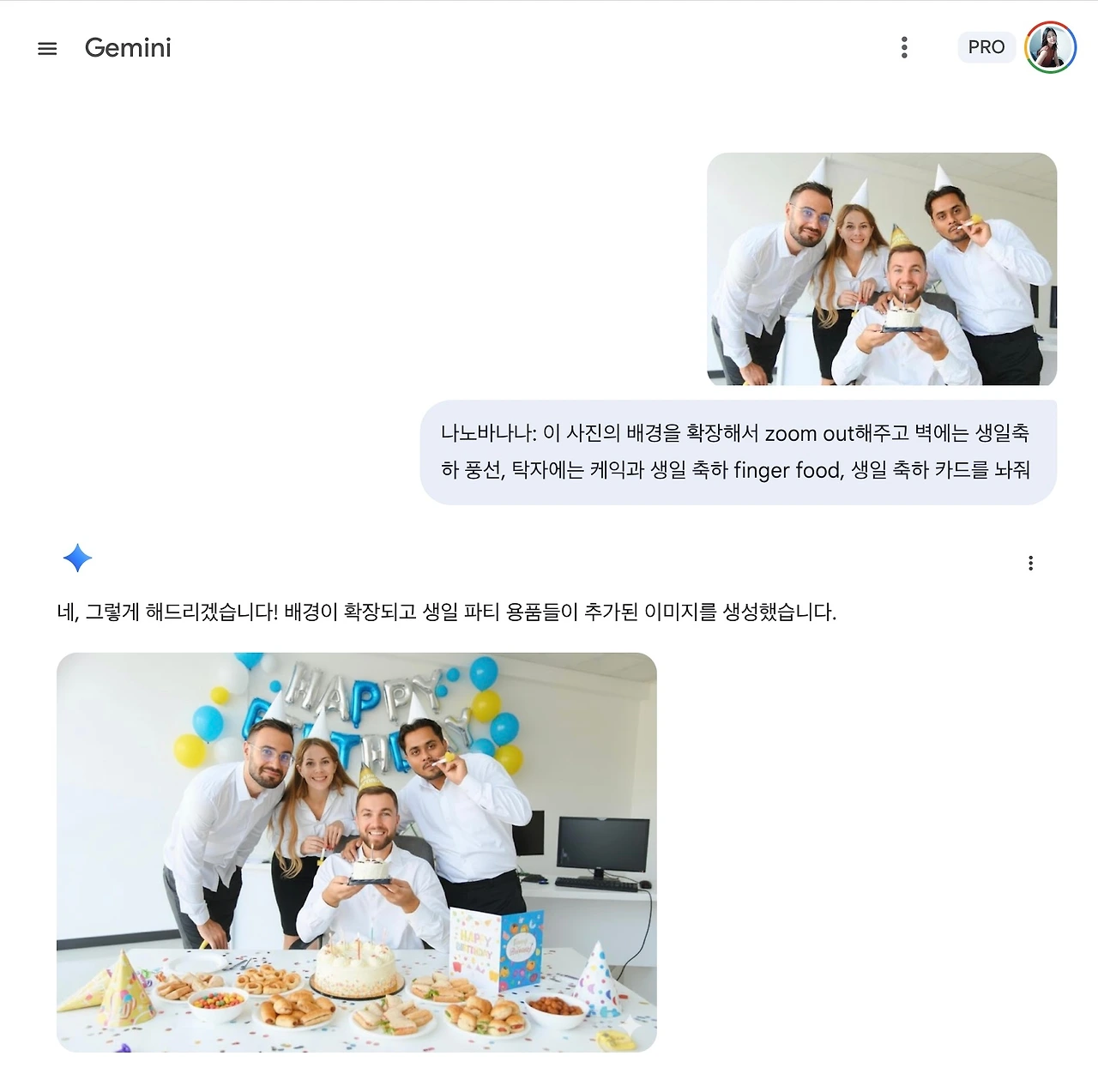Open the hamburger navigation menu
Screen dimensions: 1098x1092
point(47,49)
